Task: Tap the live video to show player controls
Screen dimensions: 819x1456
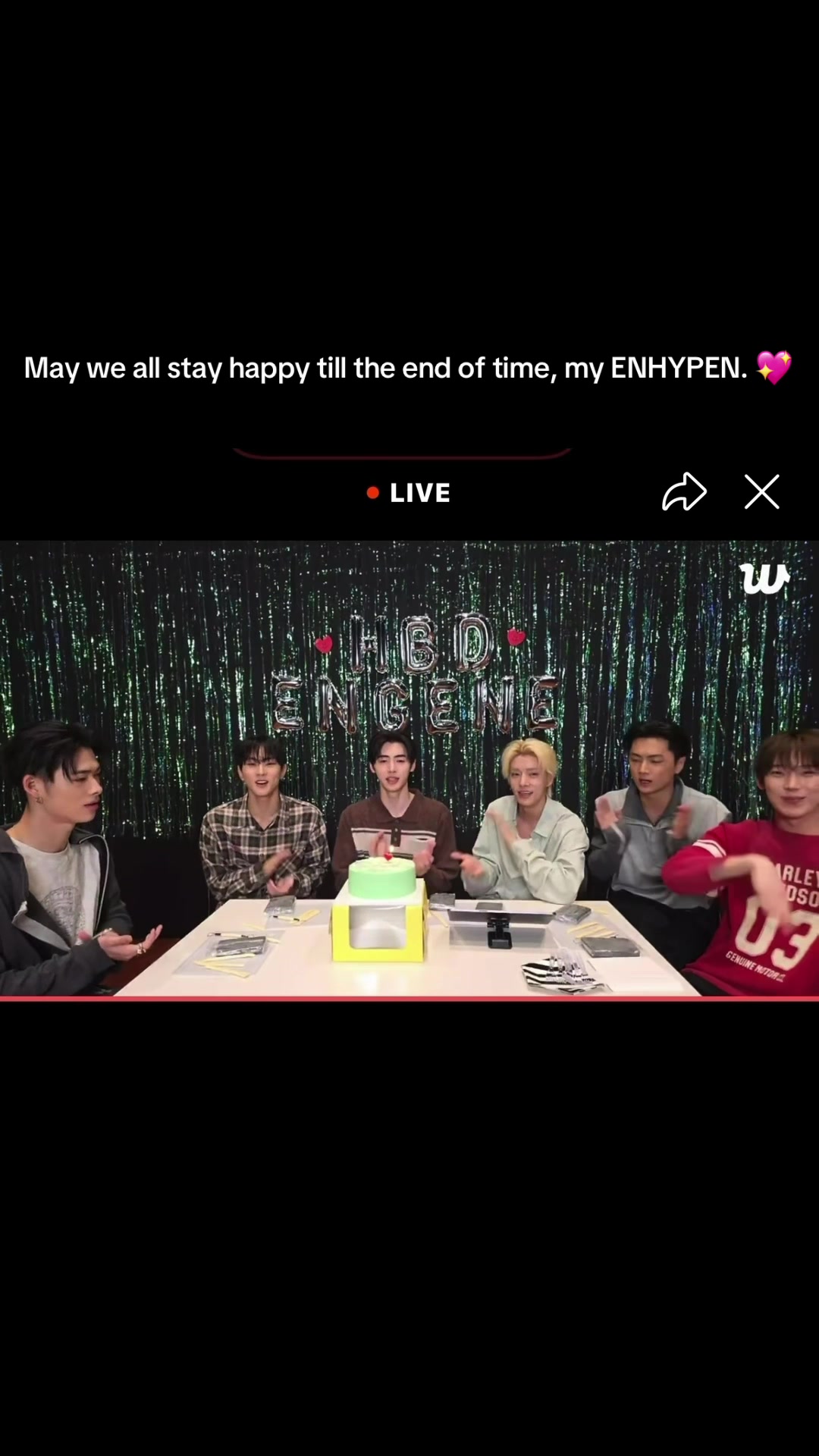Action: pyautogui.click(x=409, y=769)
